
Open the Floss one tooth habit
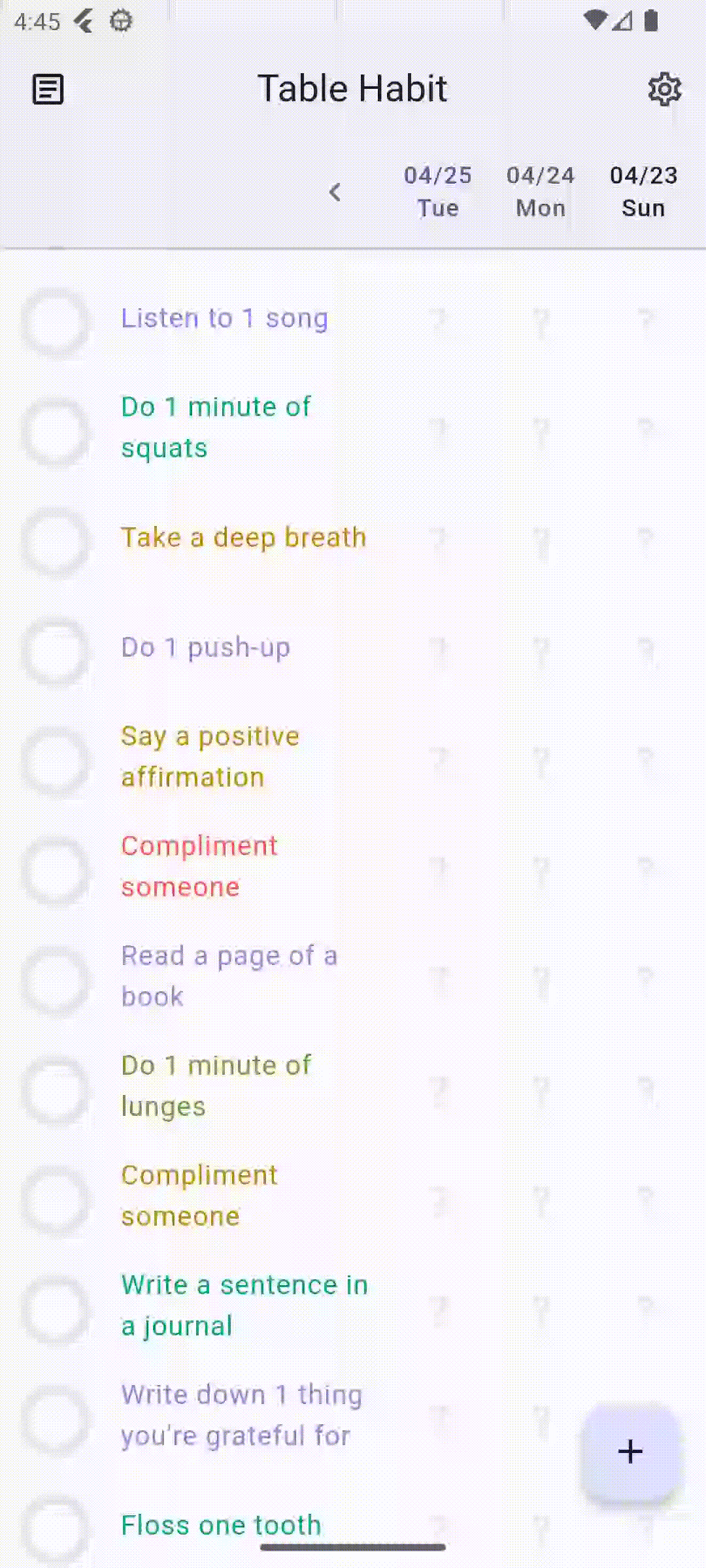point(221,1525)
